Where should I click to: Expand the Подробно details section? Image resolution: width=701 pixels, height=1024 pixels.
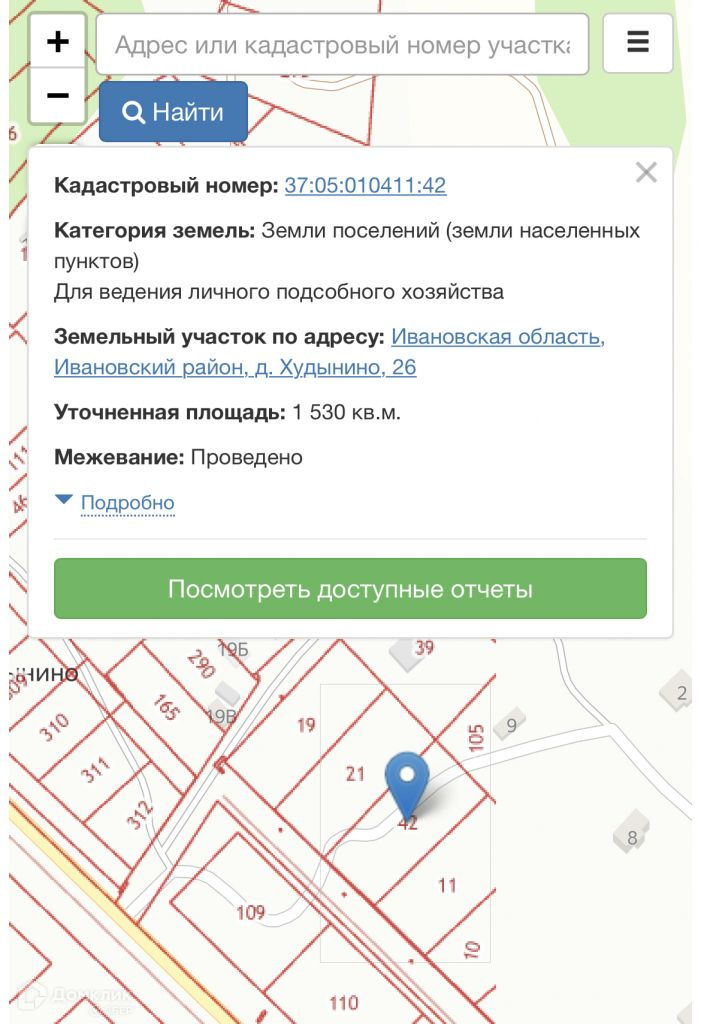[127, 503]
